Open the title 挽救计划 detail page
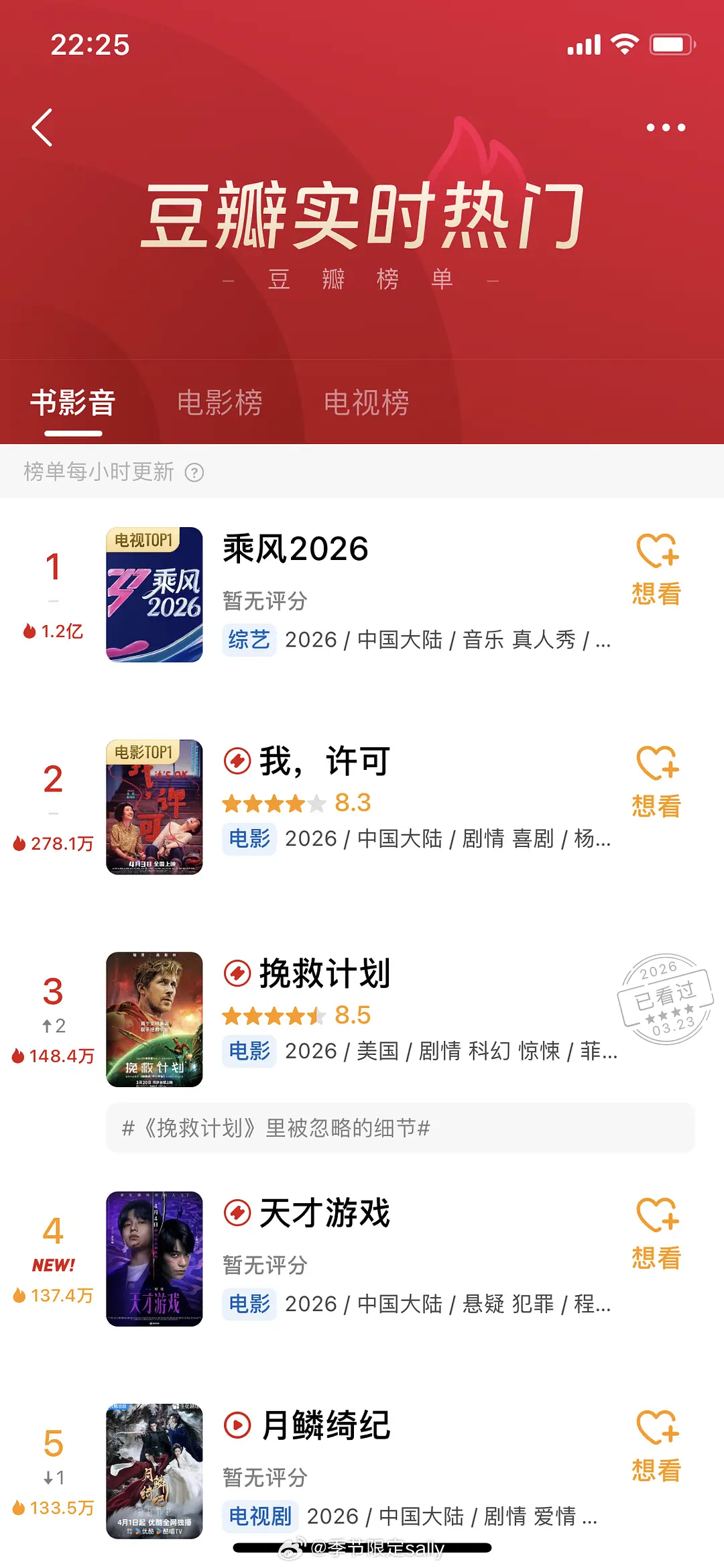Screen dimensions: 724x1568 click(322, 974)
